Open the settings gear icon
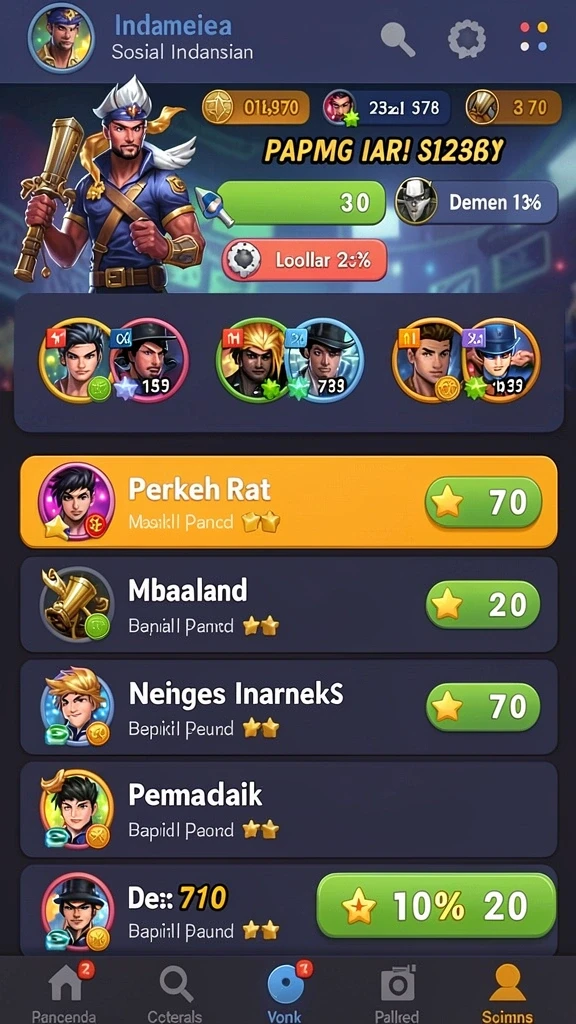 466,39
